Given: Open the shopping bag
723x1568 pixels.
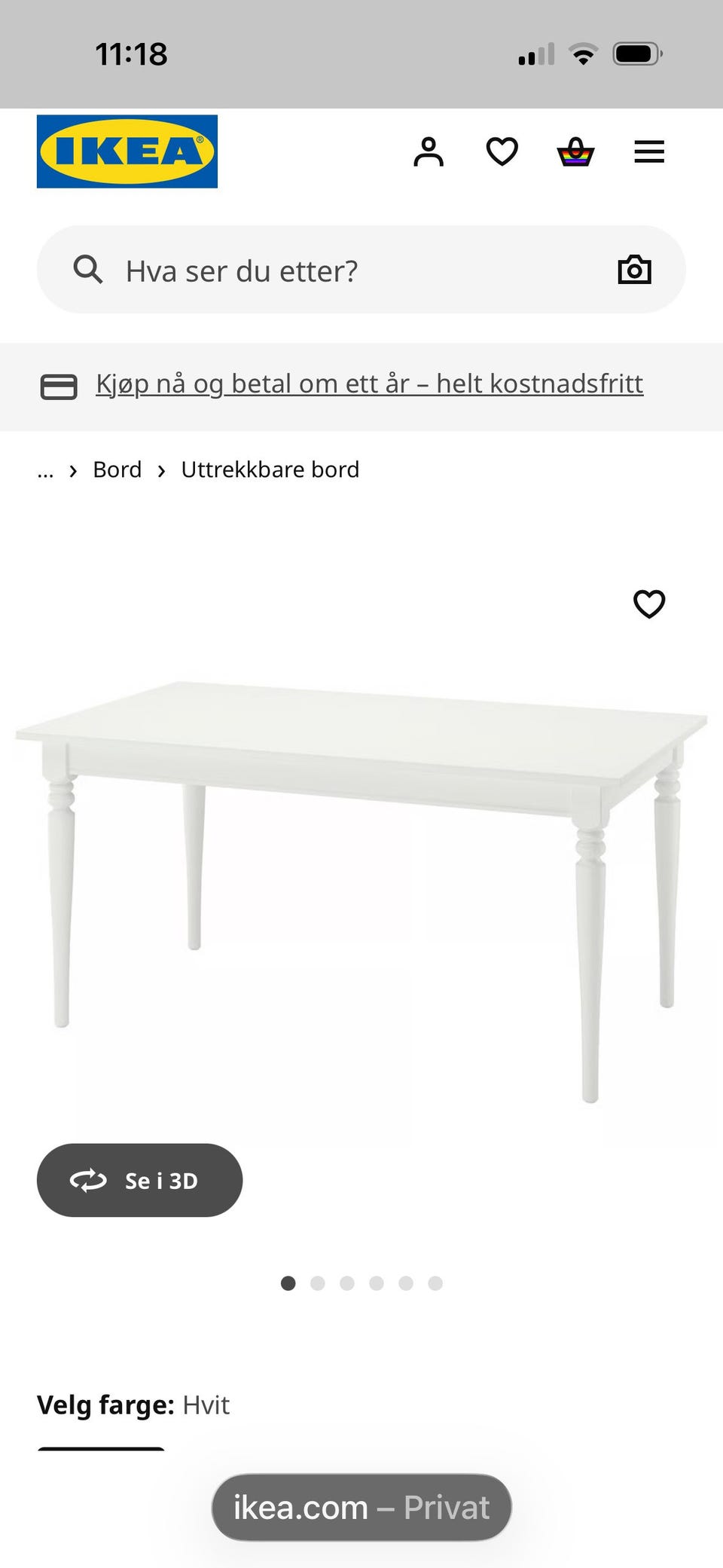Looking at the screenshot, I should click(575, 151).
